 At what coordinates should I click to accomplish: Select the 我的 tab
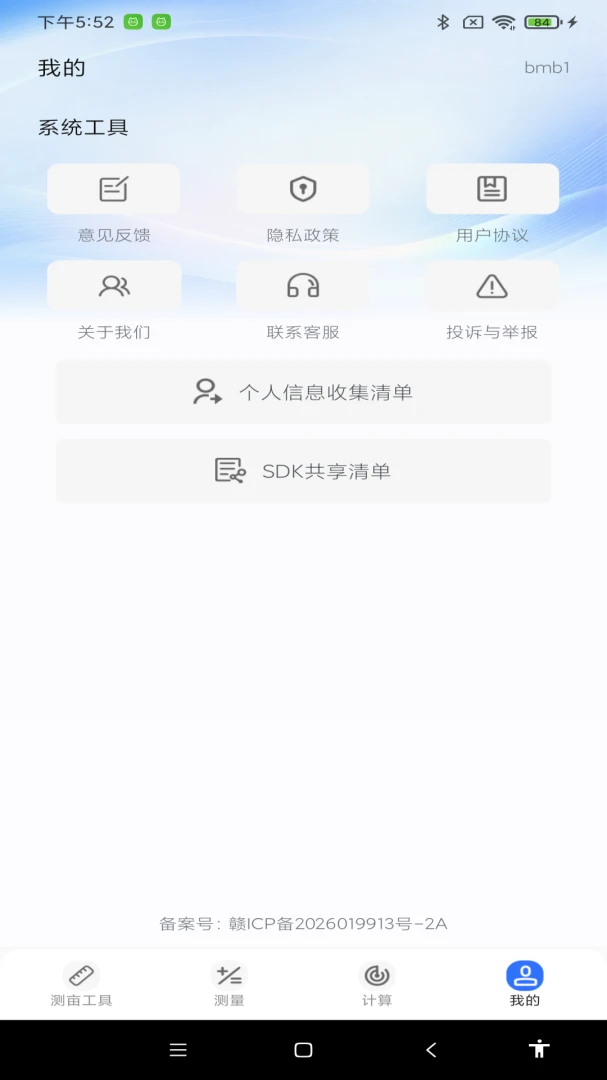click(x=525, y=984)
